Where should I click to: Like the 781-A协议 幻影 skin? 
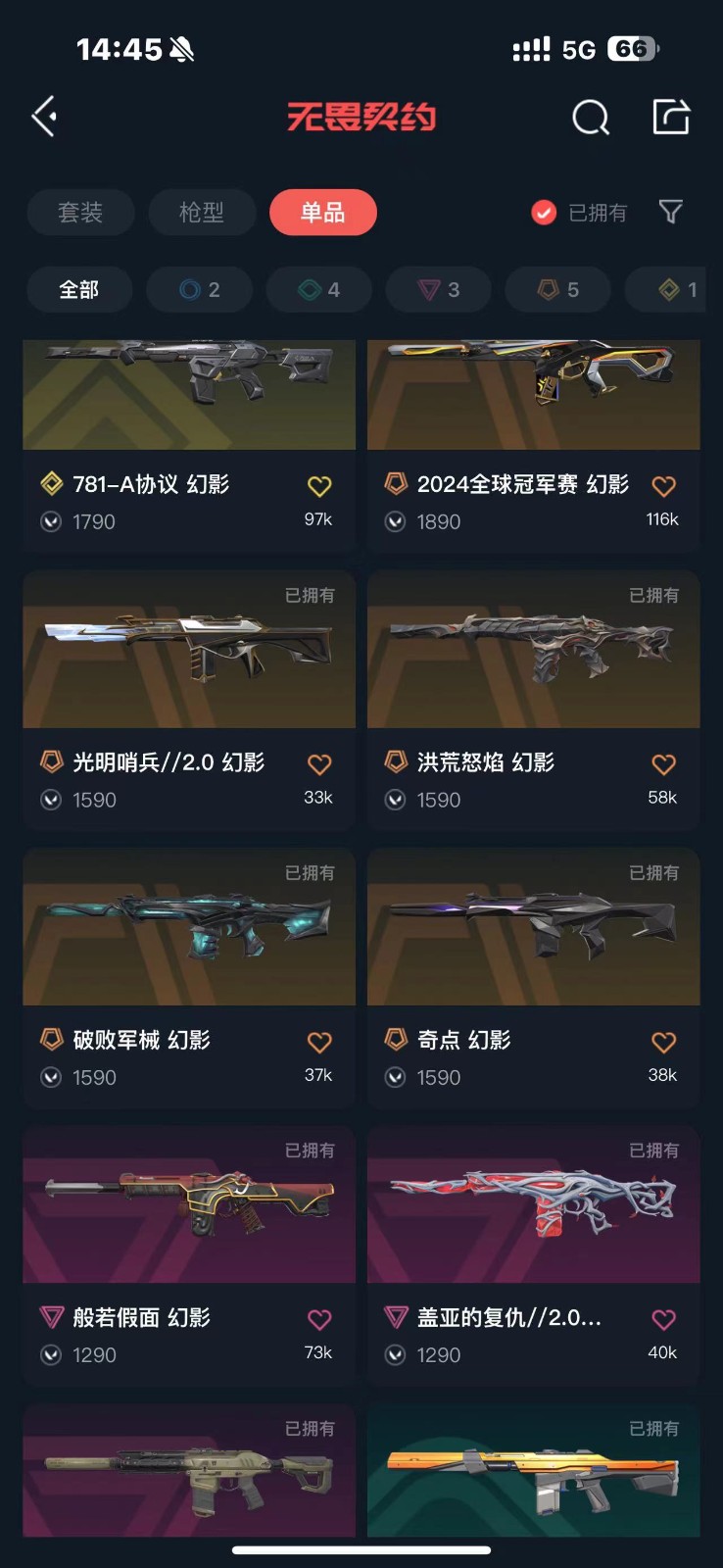(x=319, y=486)
